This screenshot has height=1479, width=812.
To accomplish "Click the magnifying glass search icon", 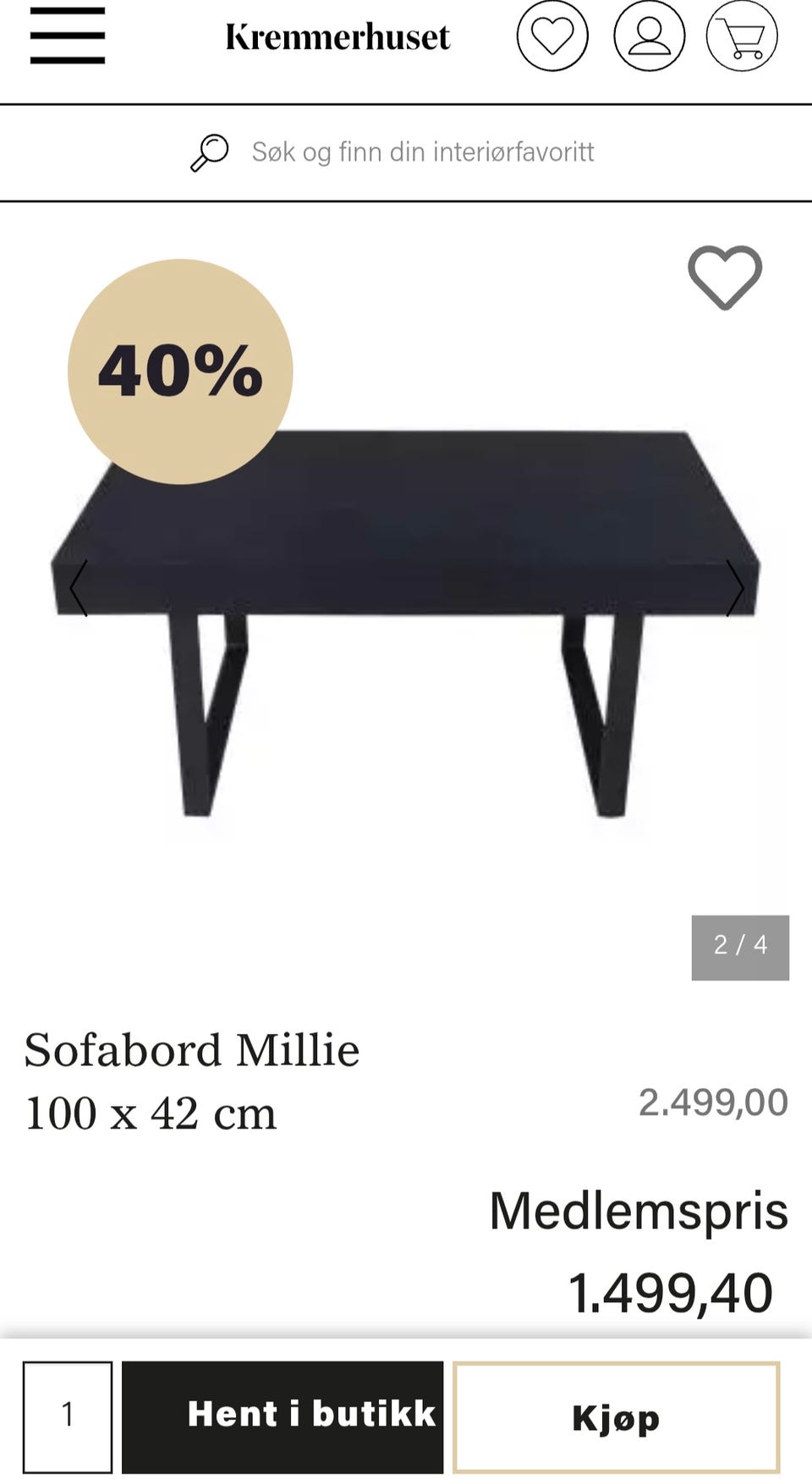I will [210, 151].
